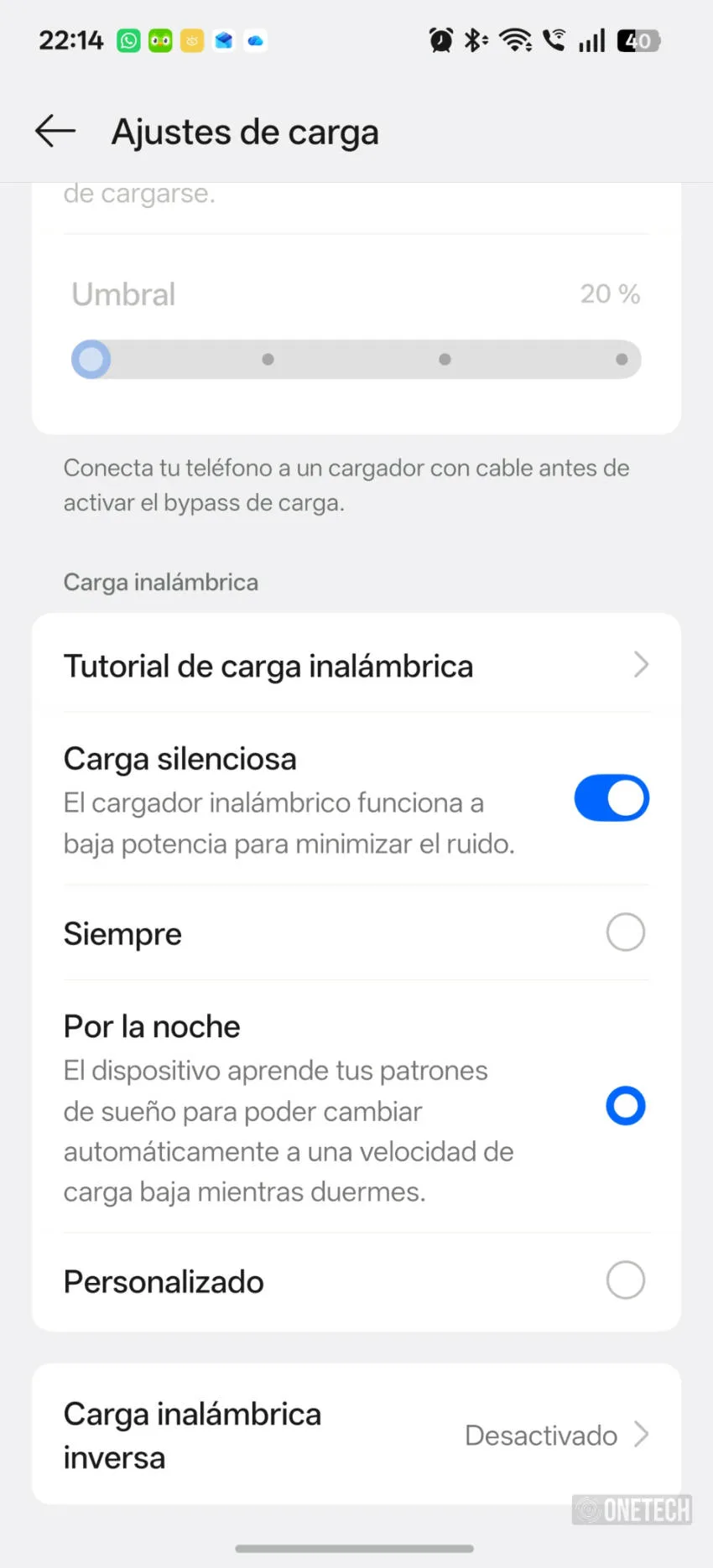Screen dimensions: 713x1568
Task: Disable the Carga silenciosa switch
Action: coord(612,797)
